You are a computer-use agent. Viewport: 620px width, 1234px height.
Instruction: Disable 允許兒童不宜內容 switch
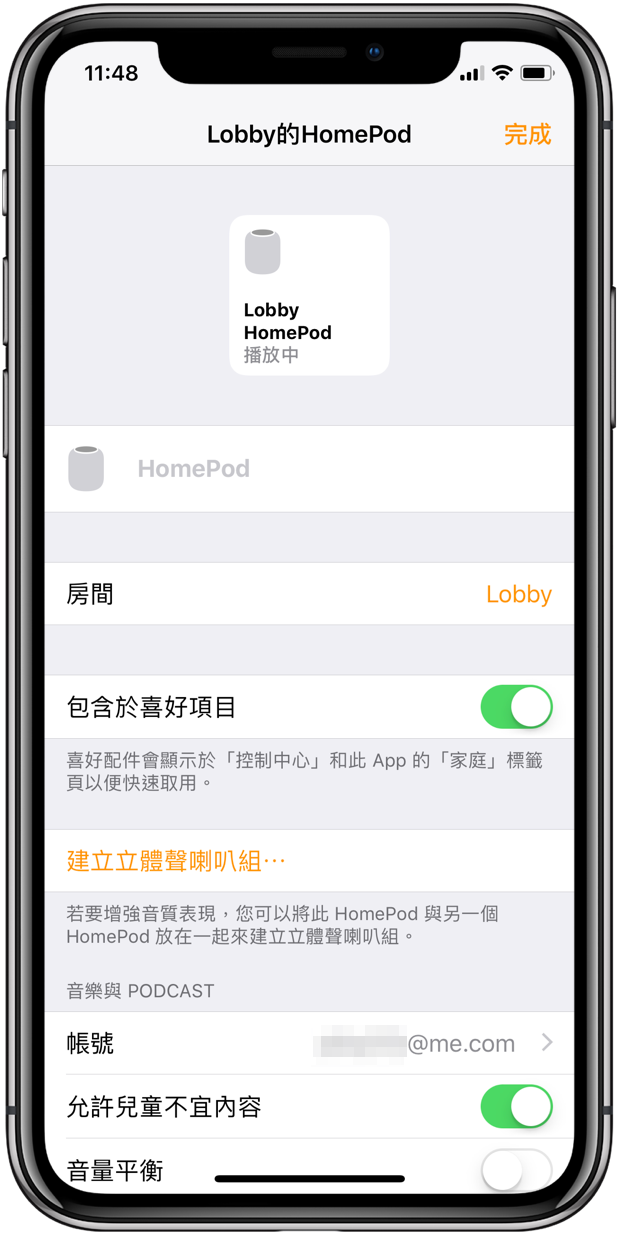pos(516,1107)
